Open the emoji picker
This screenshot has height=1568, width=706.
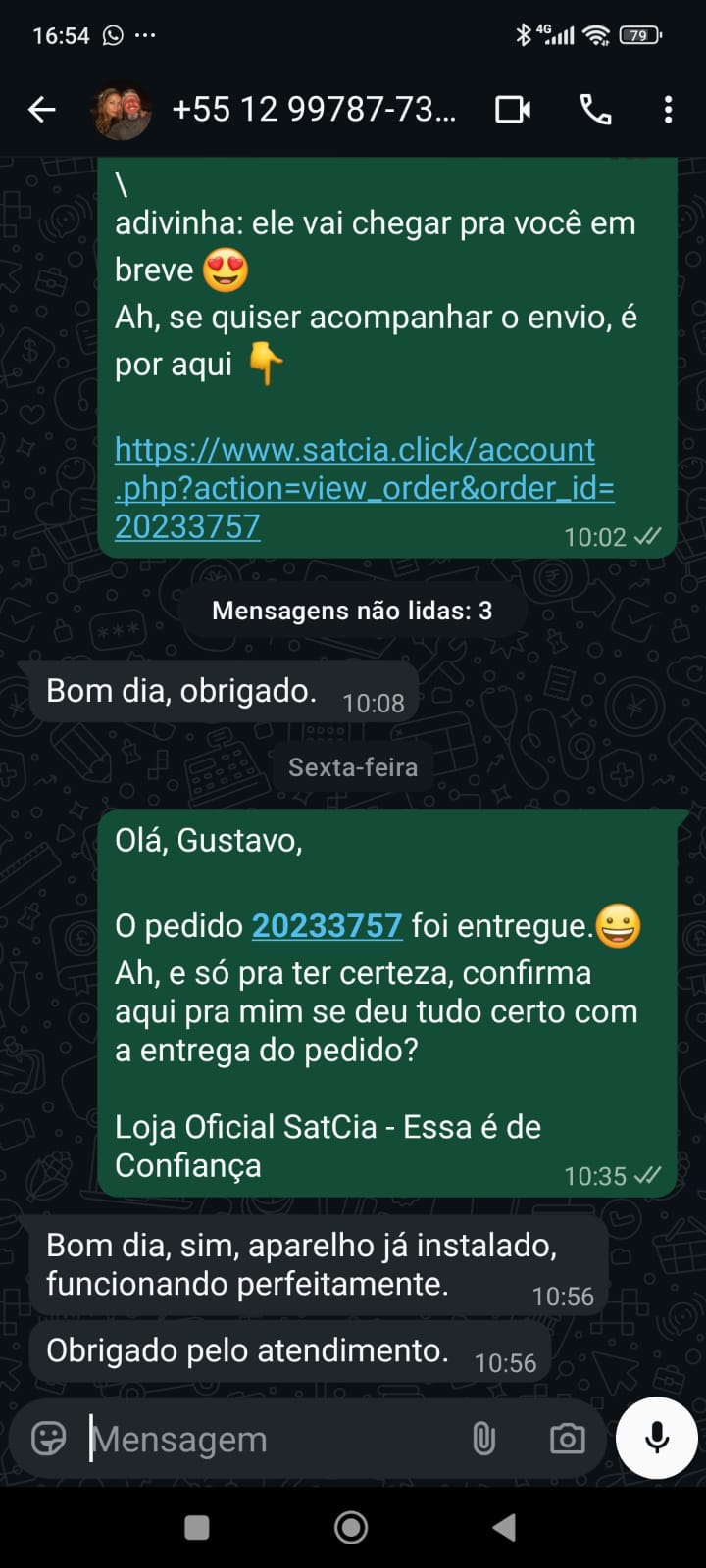click(x=49, y=1439)
